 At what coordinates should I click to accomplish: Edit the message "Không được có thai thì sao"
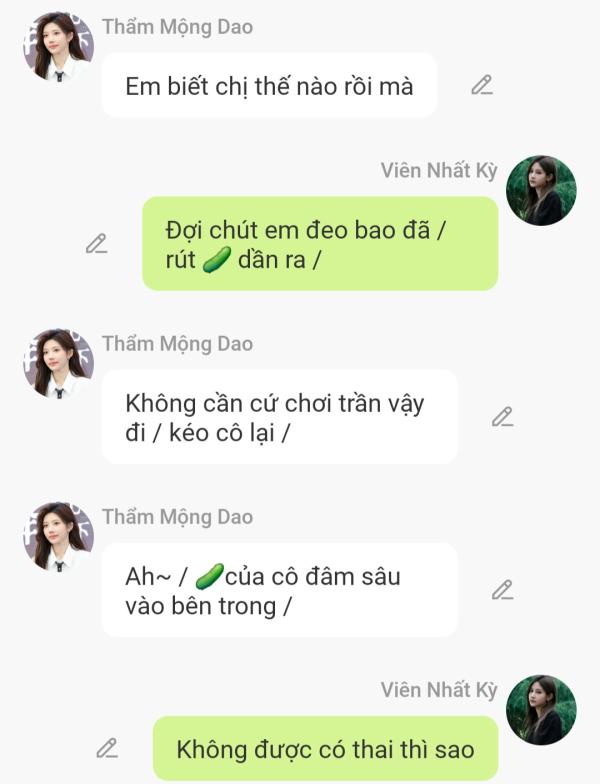107,747
